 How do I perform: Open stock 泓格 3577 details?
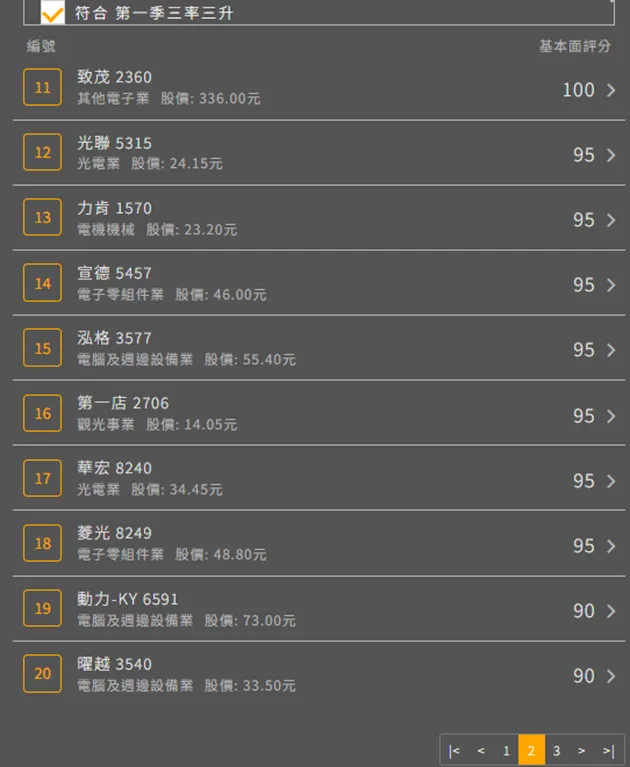pyautogui.click(x=315, y=348)
